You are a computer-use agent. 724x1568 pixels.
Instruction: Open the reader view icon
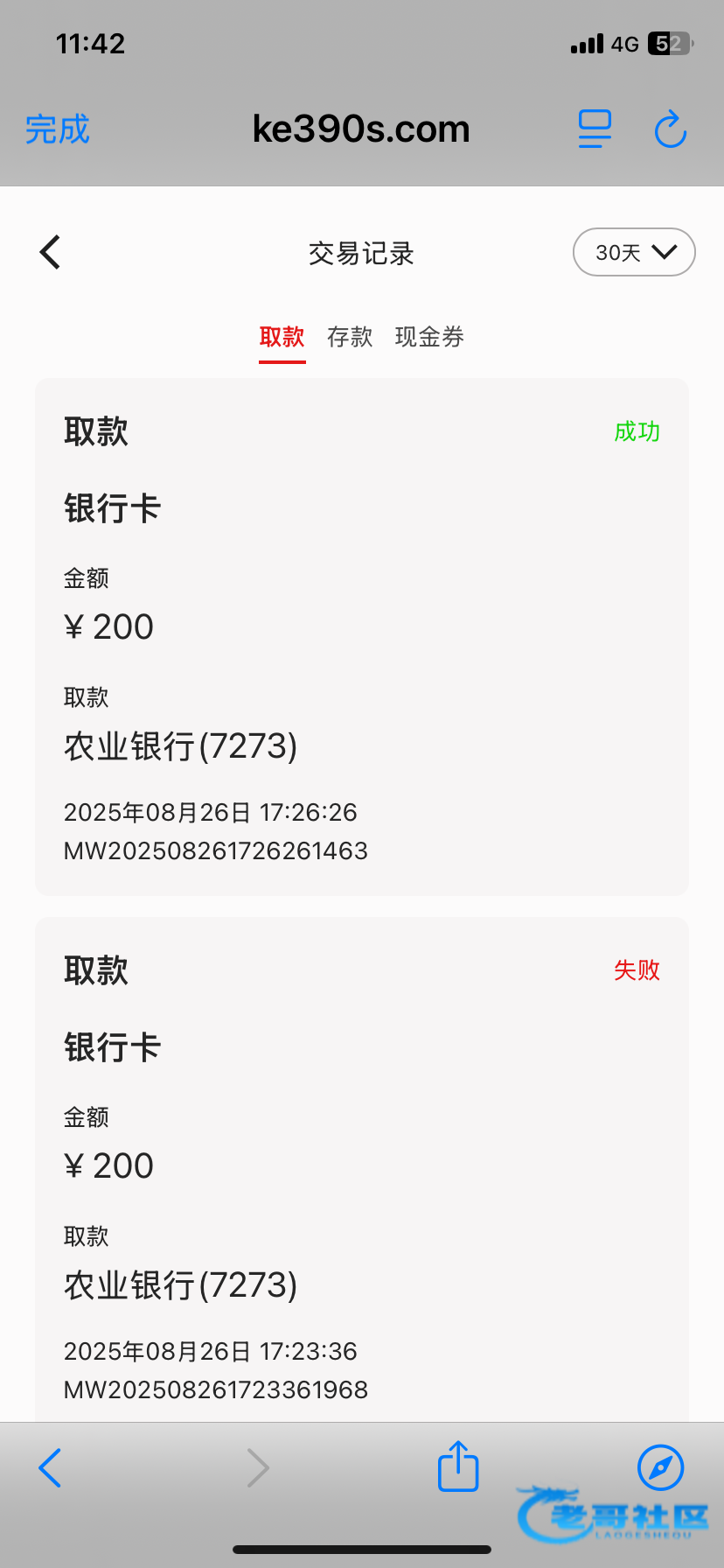point(595,129)
